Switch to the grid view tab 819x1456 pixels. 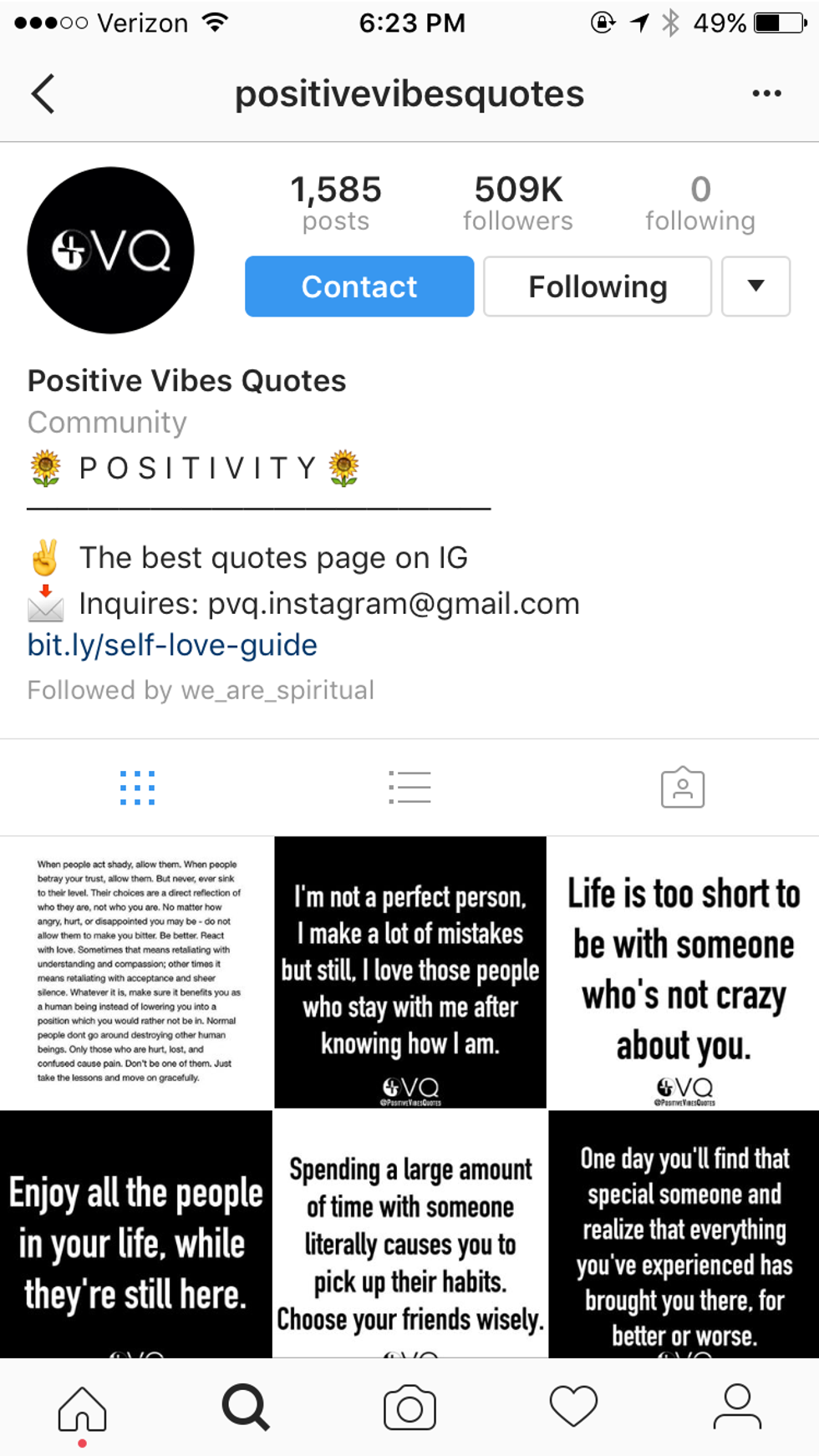pos(137,788)
